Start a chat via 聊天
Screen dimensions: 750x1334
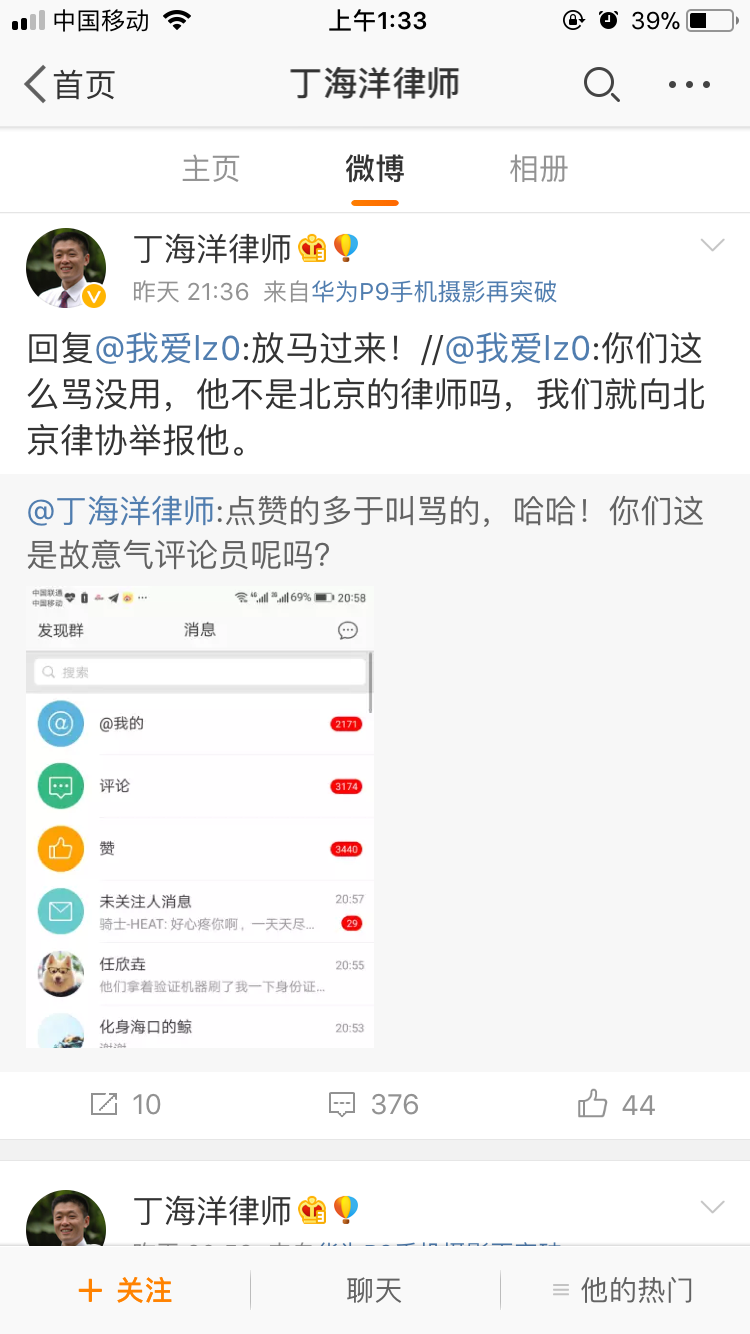374,1290
